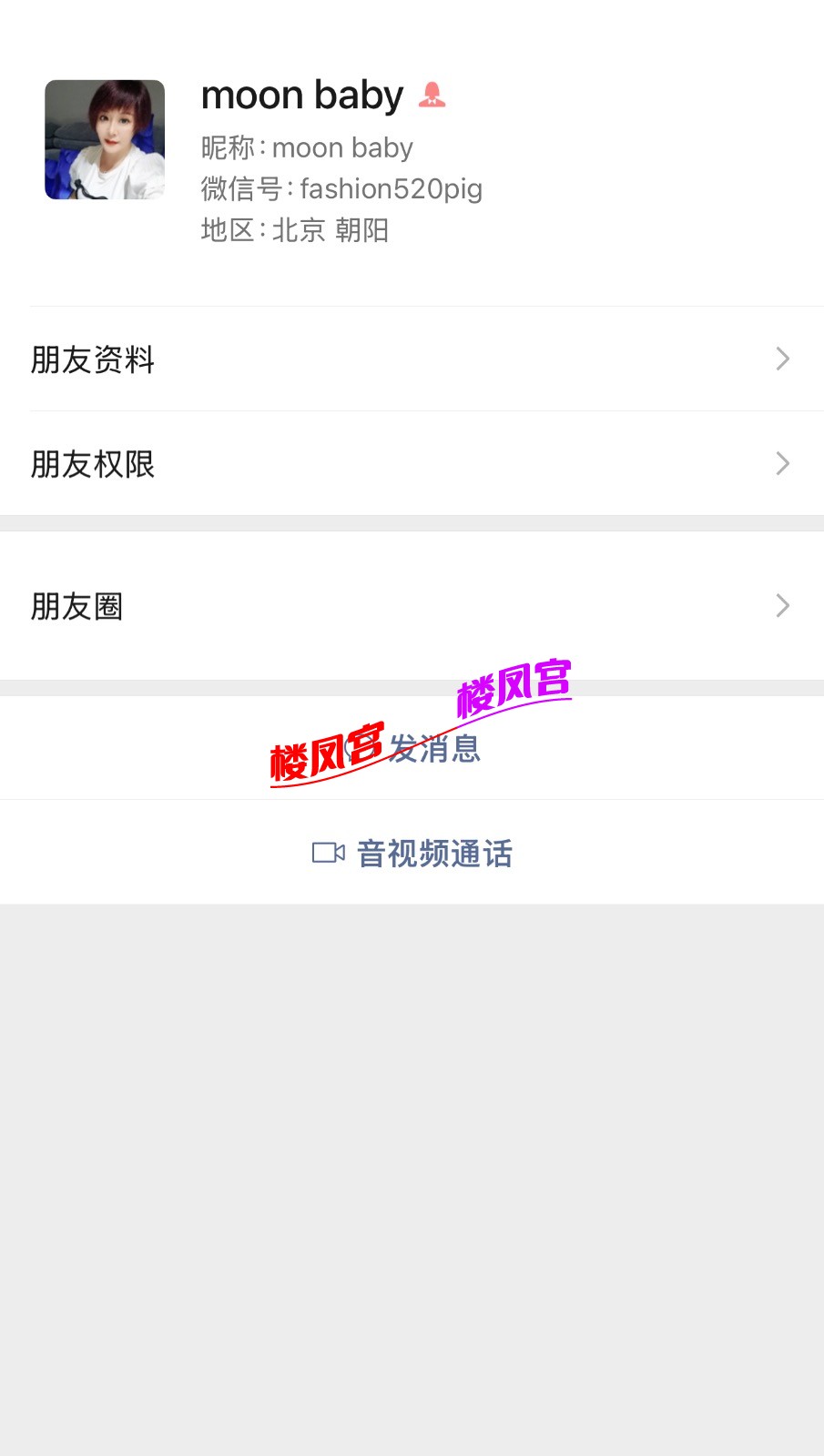824x1456 pixels.
Task: Open 朋友权限 settings
Action: pos(412,464)
